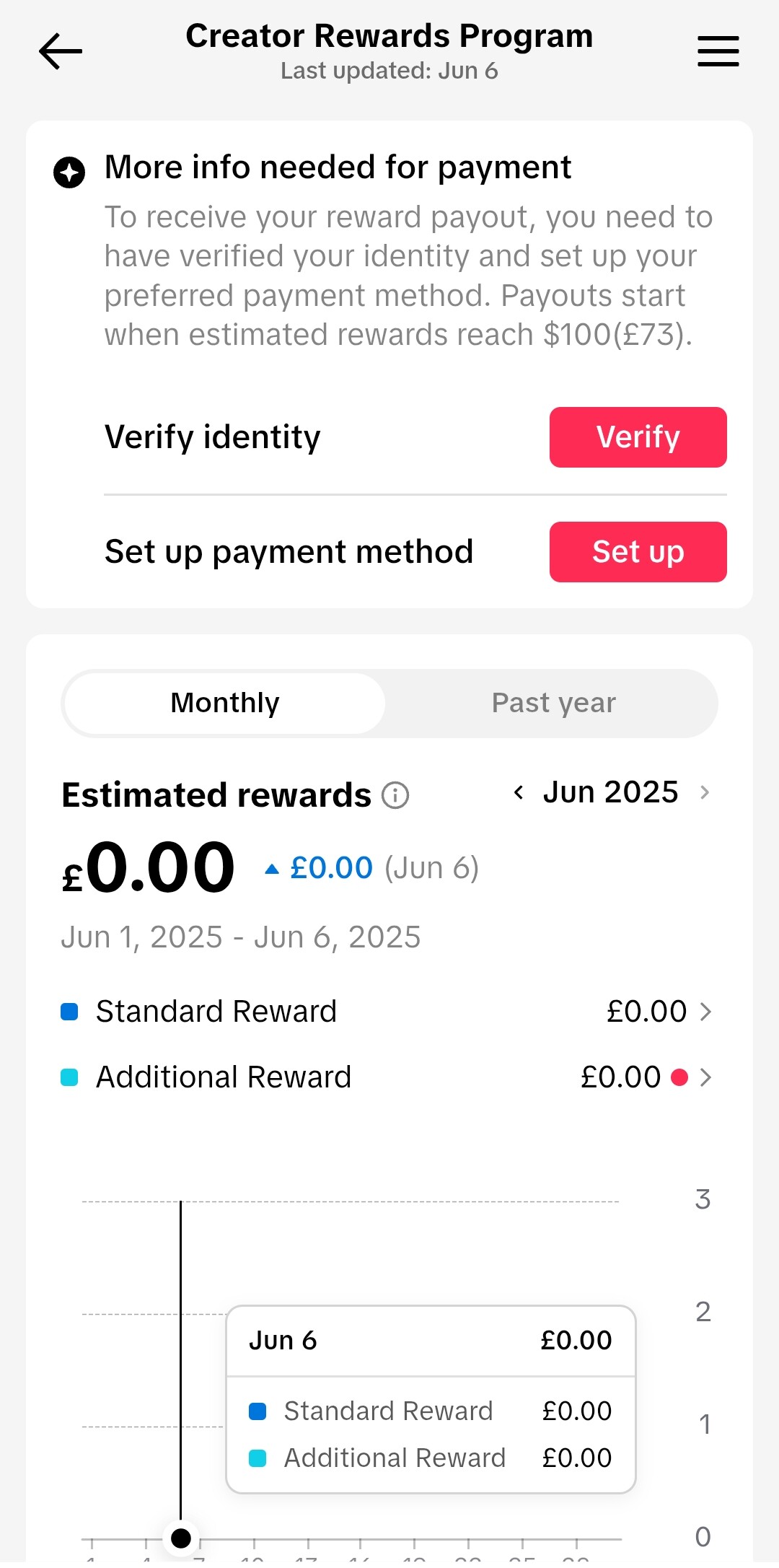Go to the month after Jun 2025
The height and width of the screenshot is (1568, 779).
(x=705, y=792)
